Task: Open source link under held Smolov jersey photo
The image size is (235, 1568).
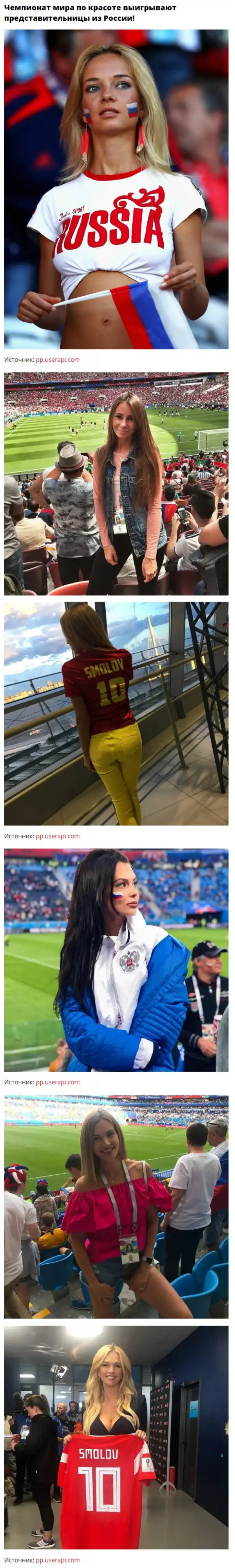Action: pyautogui.click(x=57, y=1559)
